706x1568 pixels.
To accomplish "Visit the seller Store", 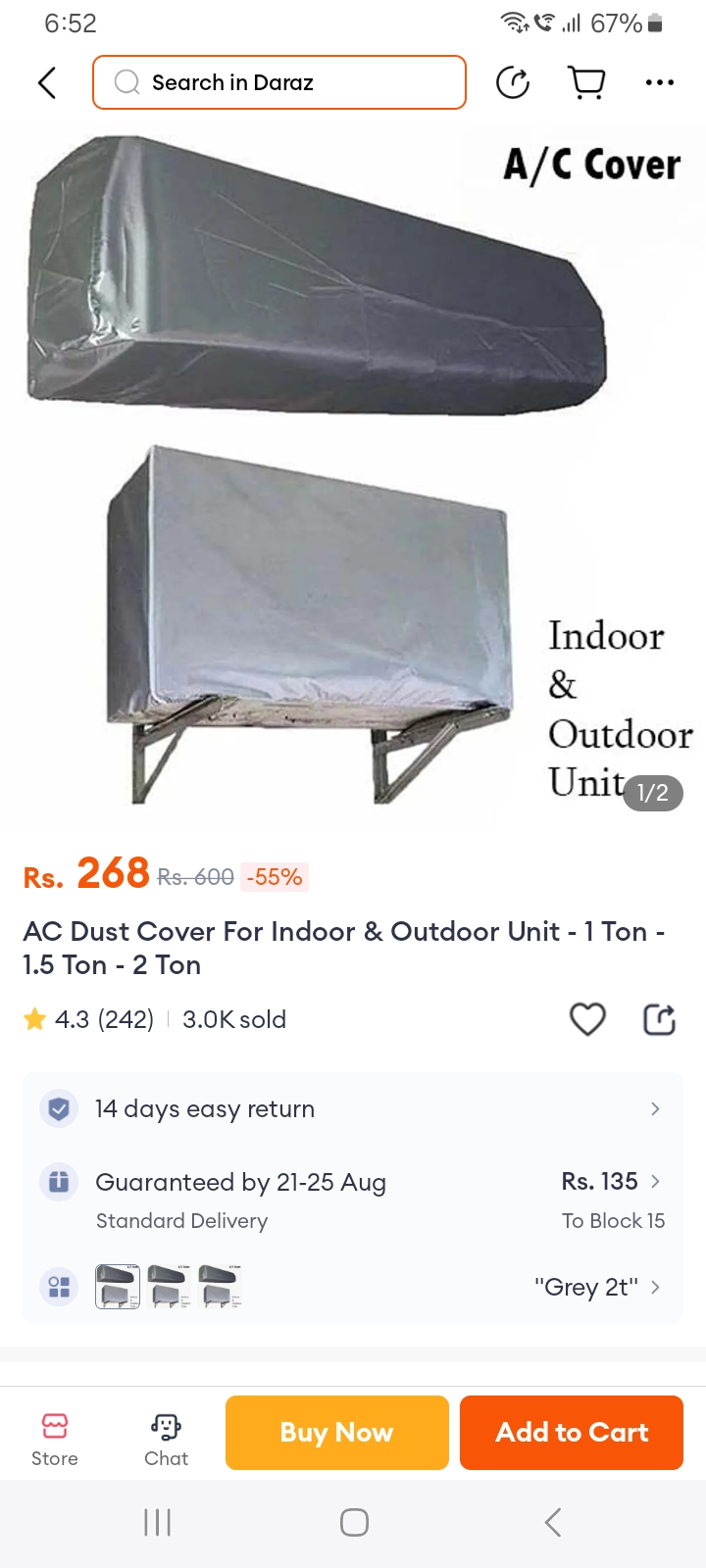I will tap(55, 1439).
